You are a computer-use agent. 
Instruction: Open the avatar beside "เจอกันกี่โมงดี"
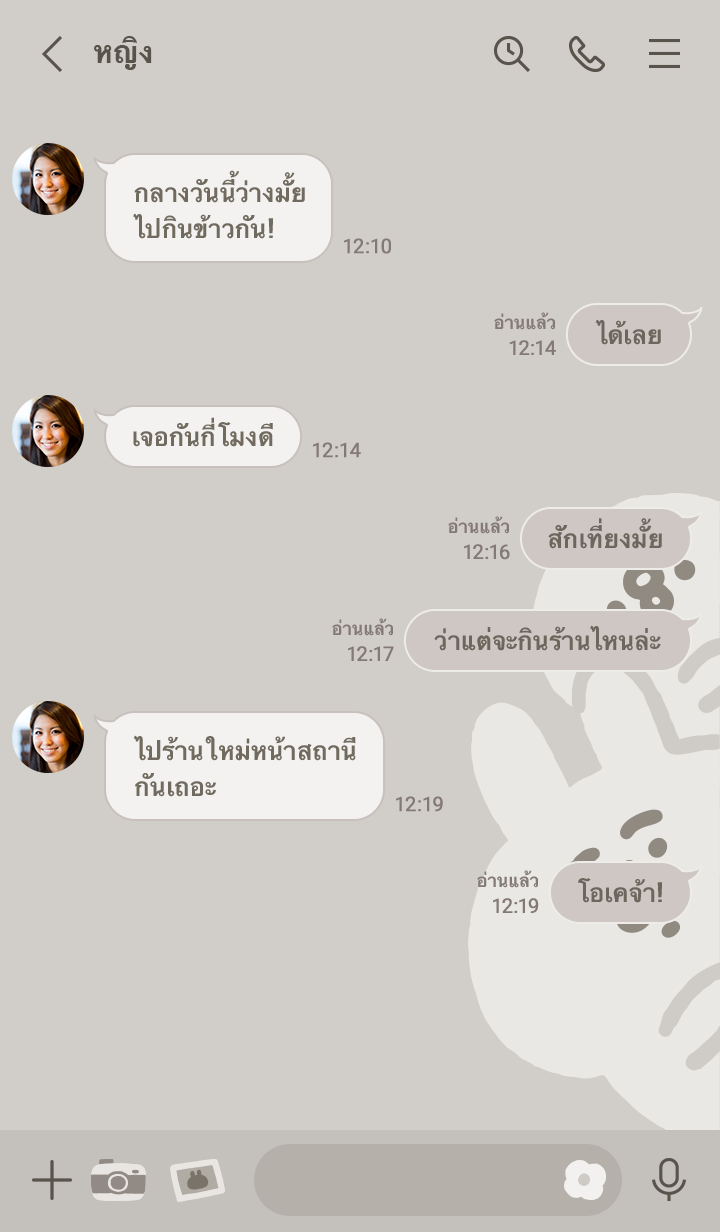[48, 431]
